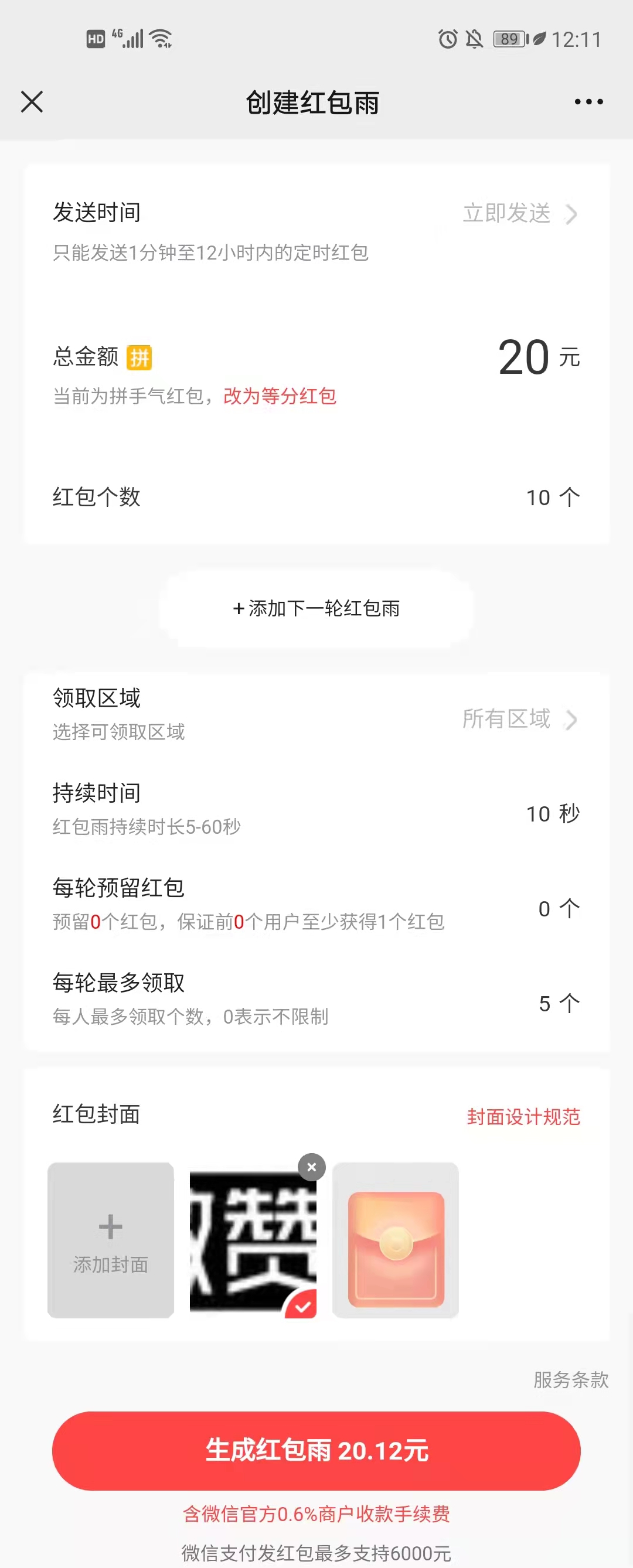Close the 创建红包雨 page
This screenshot has width=633, height=1568.
pyautogui.click(x=32, y=101)
